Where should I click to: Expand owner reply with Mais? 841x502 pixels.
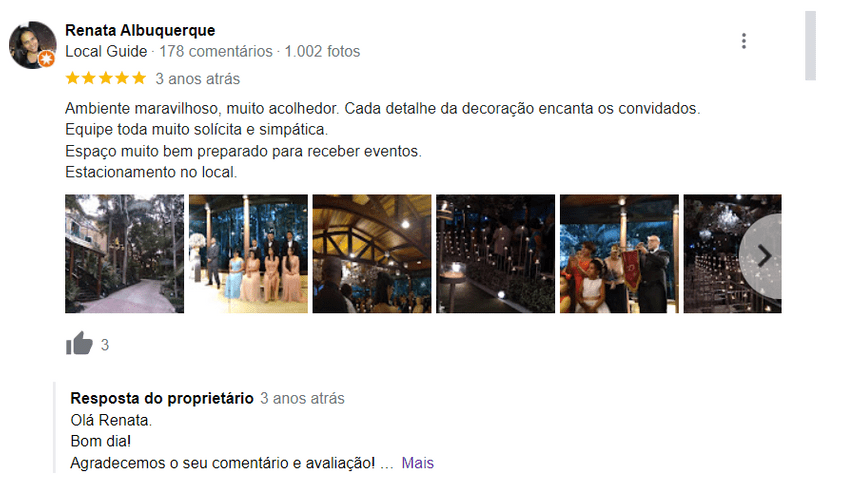418,463
